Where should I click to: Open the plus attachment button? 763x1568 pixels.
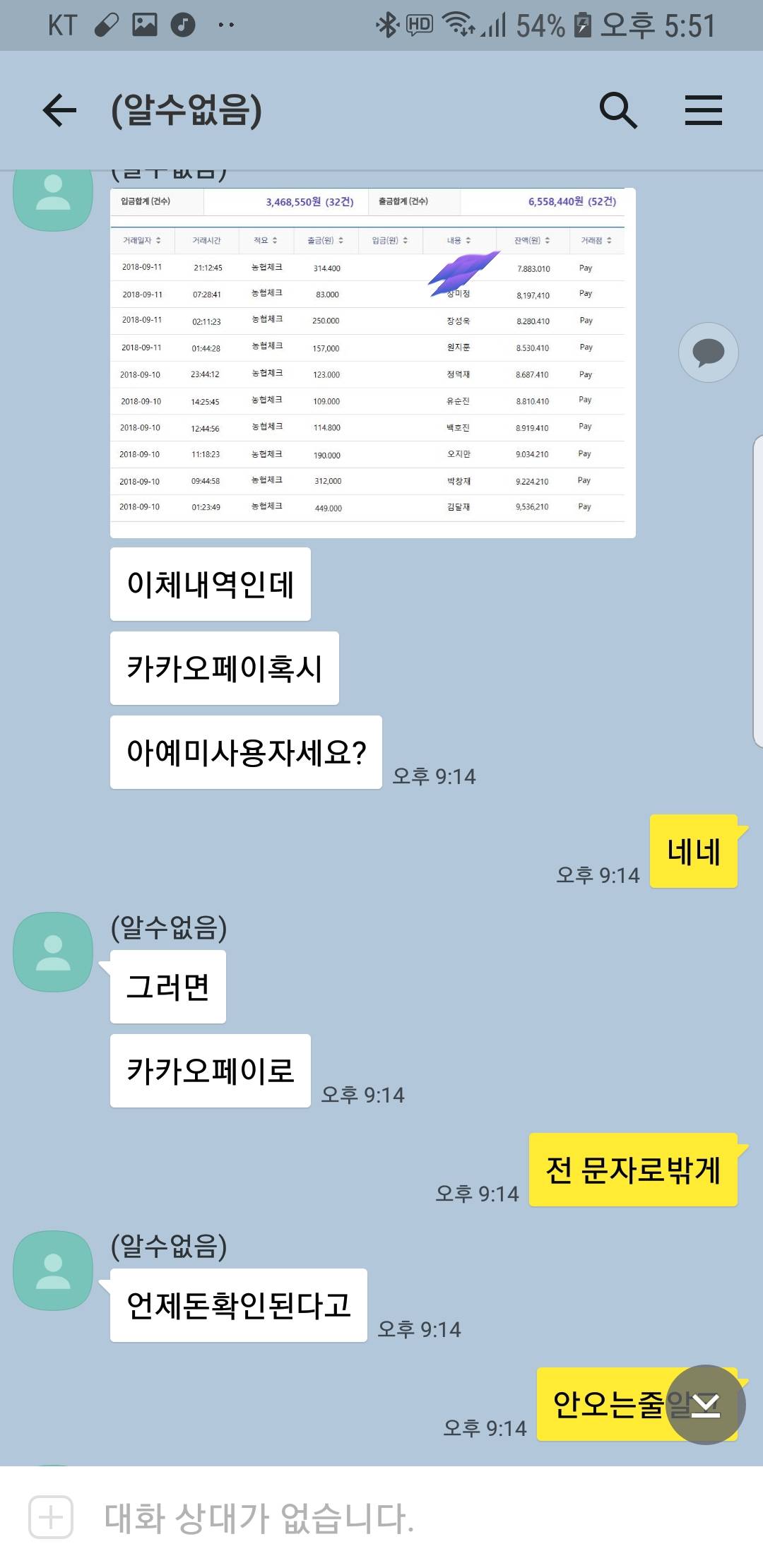tap(51, 1516)
